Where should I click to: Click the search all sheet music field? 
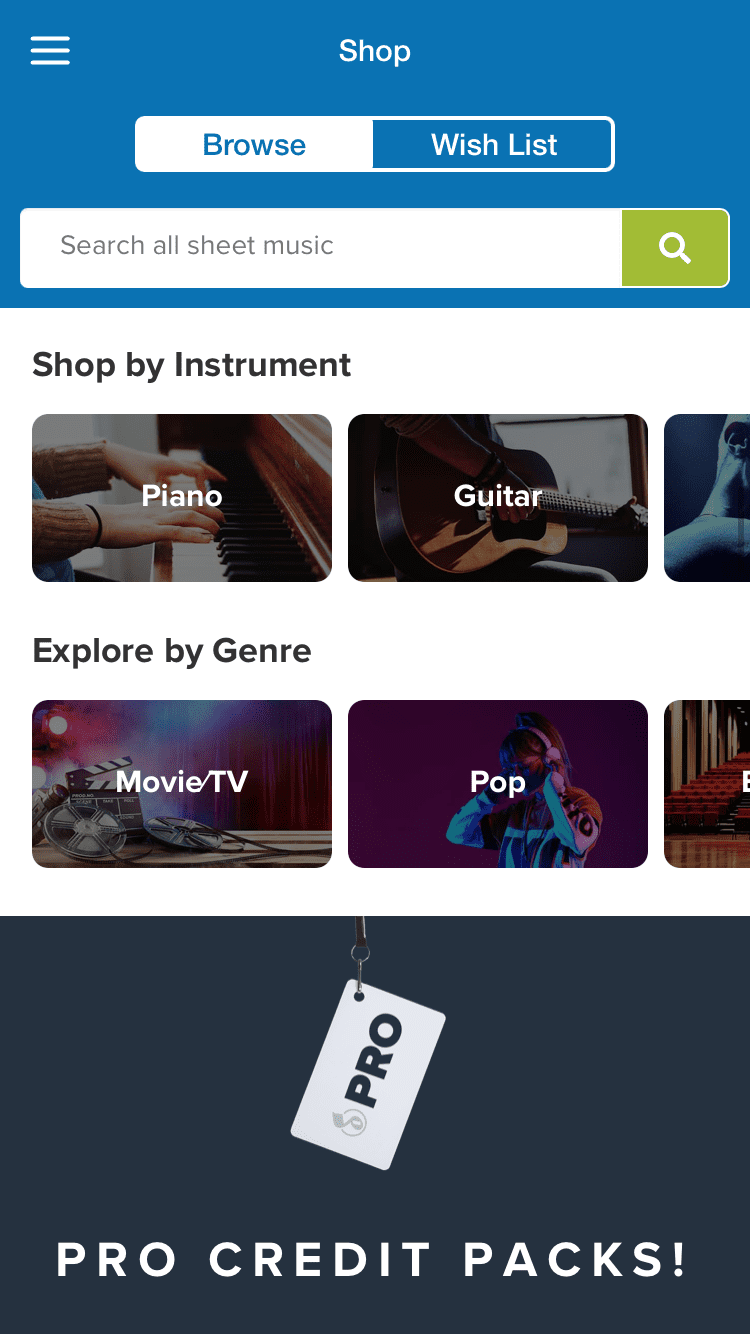pyautogui.click(x=320, y=247)
